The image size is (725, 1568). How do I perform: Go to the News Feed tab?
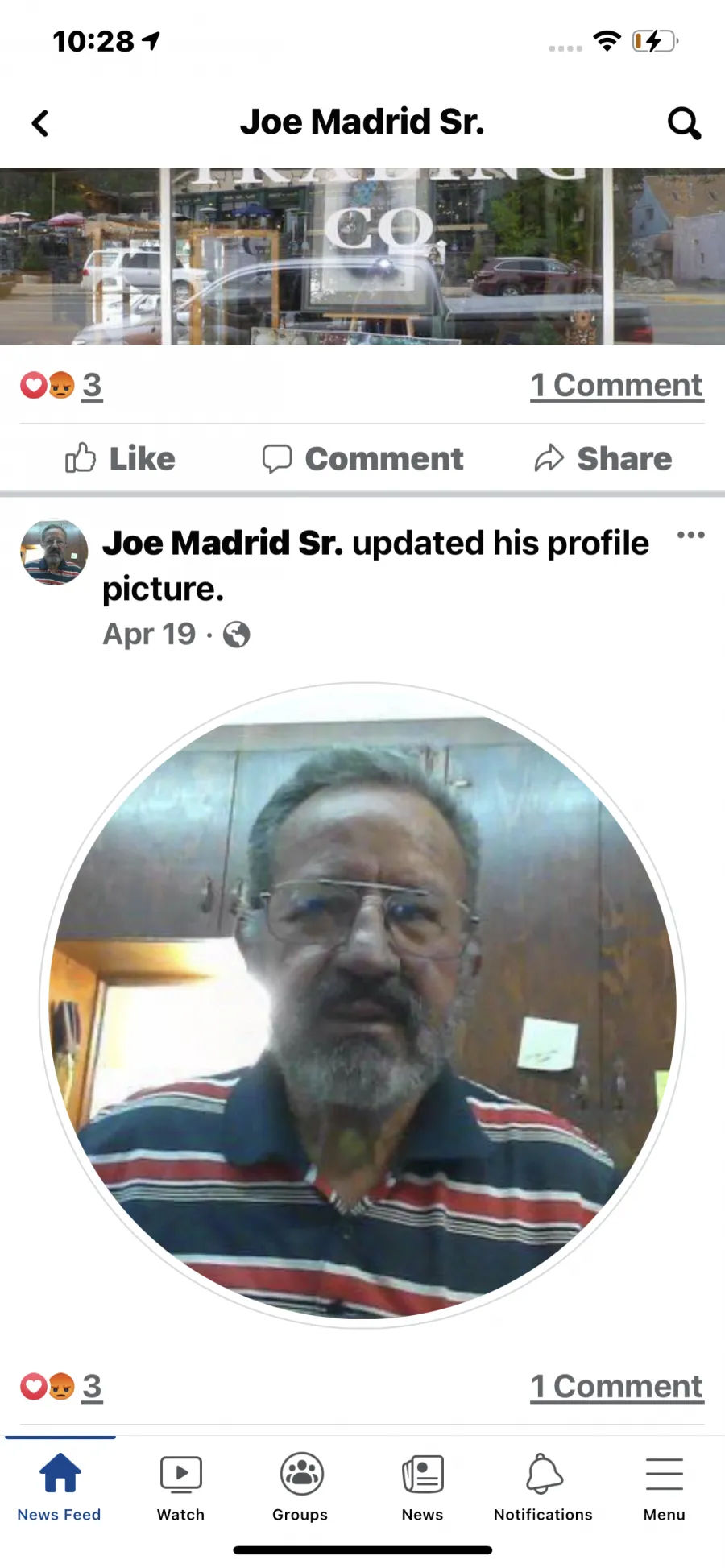(x=60, y=1487)
